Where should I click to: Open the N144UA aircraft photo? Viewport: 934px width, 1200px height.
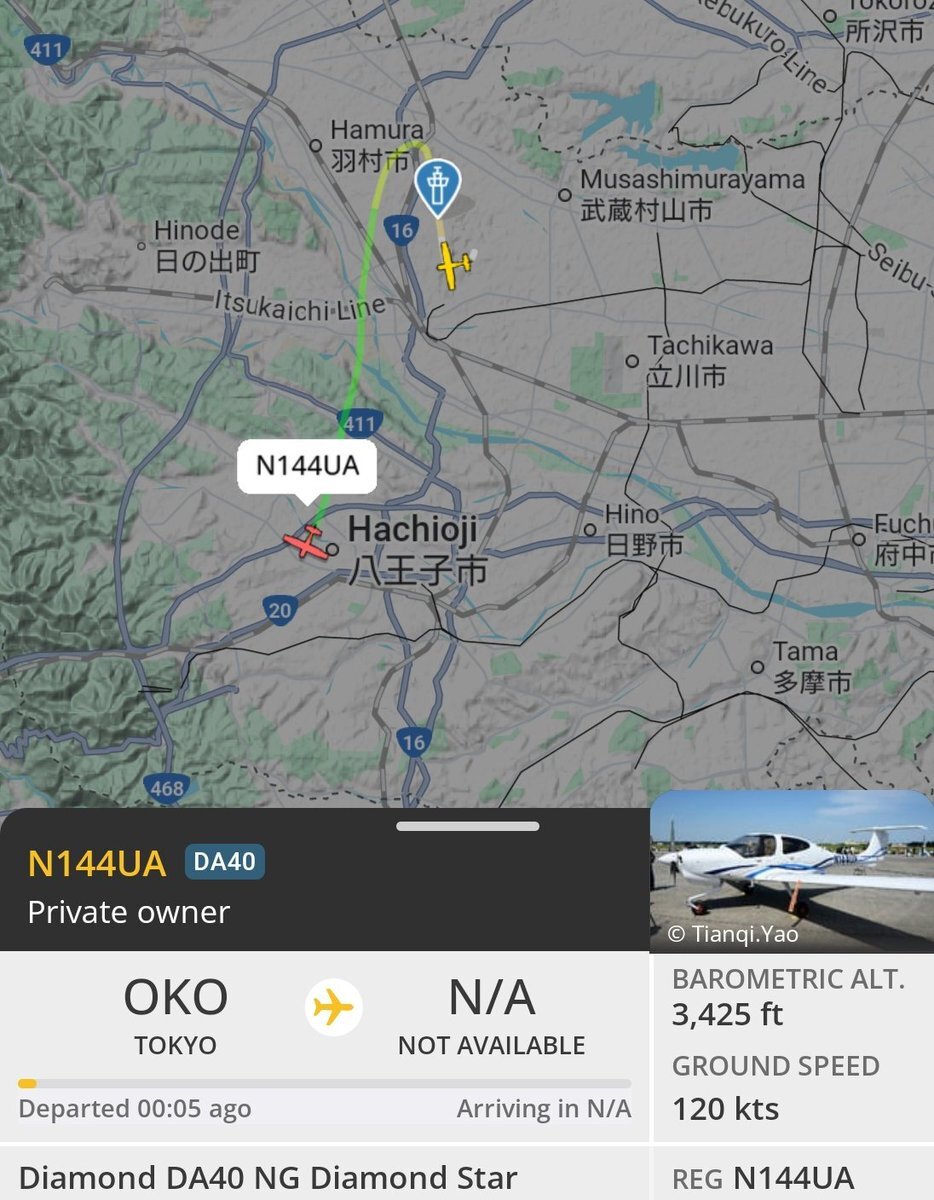click(x=791, y=870)
